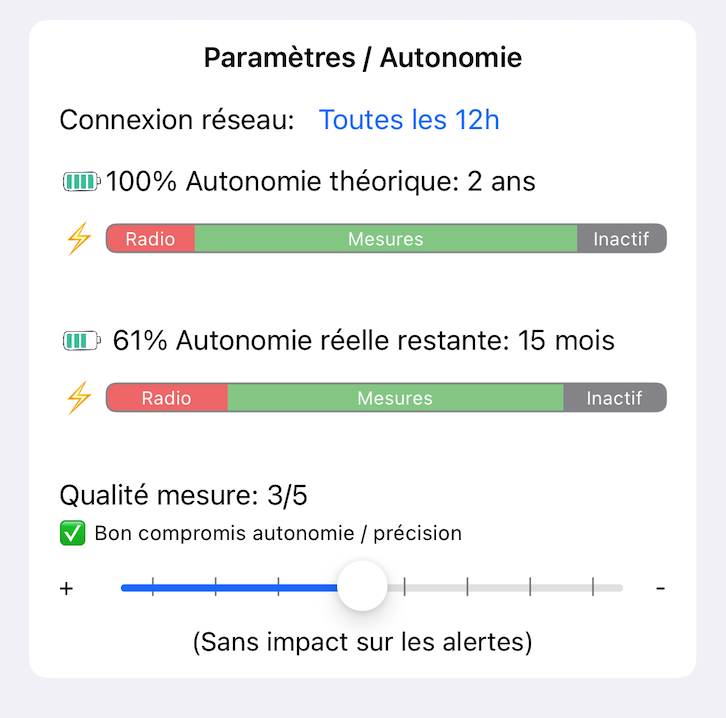
Task: Tap the measurement quality slider handle
Action: (362, 587)
